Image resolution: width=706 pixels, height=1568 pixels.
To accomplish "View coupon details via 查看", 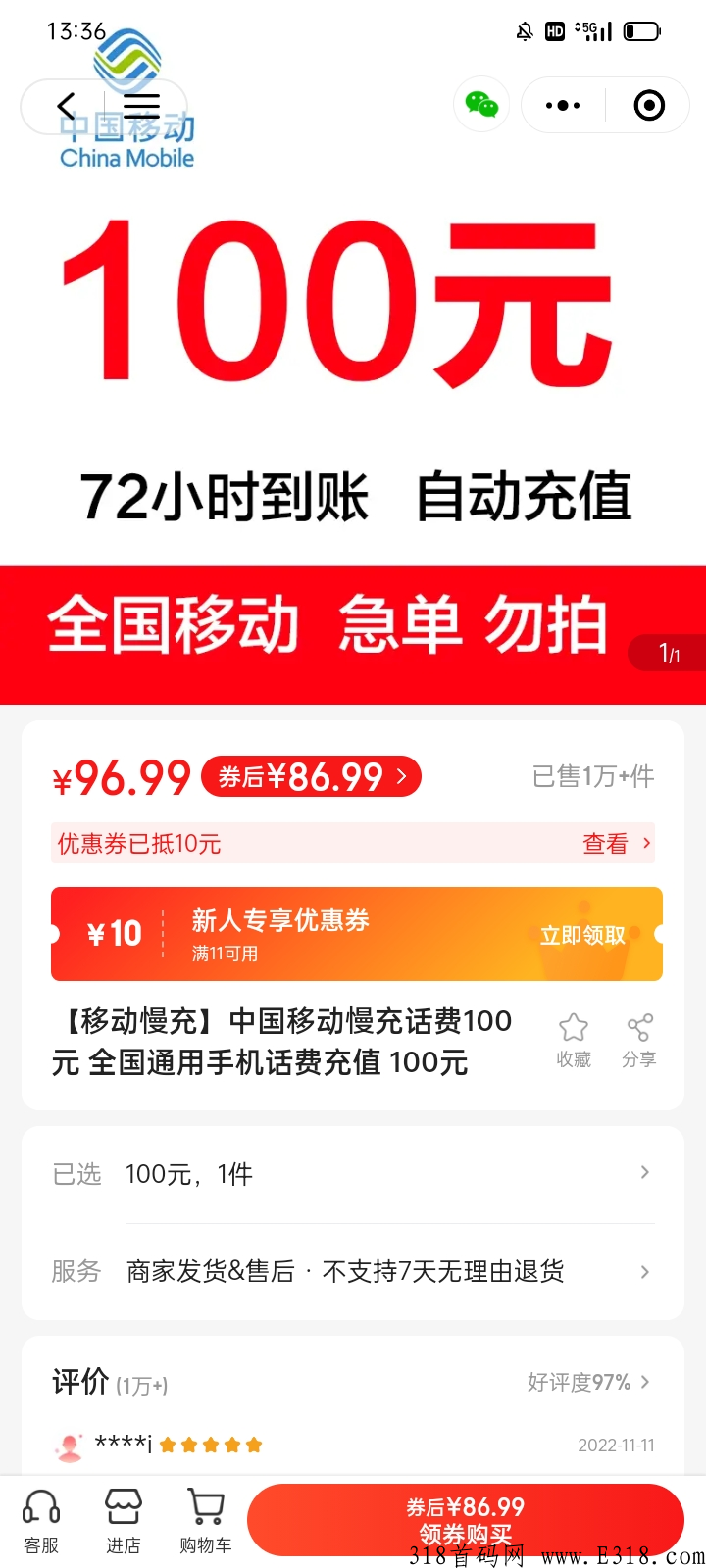I will (616, 844).
